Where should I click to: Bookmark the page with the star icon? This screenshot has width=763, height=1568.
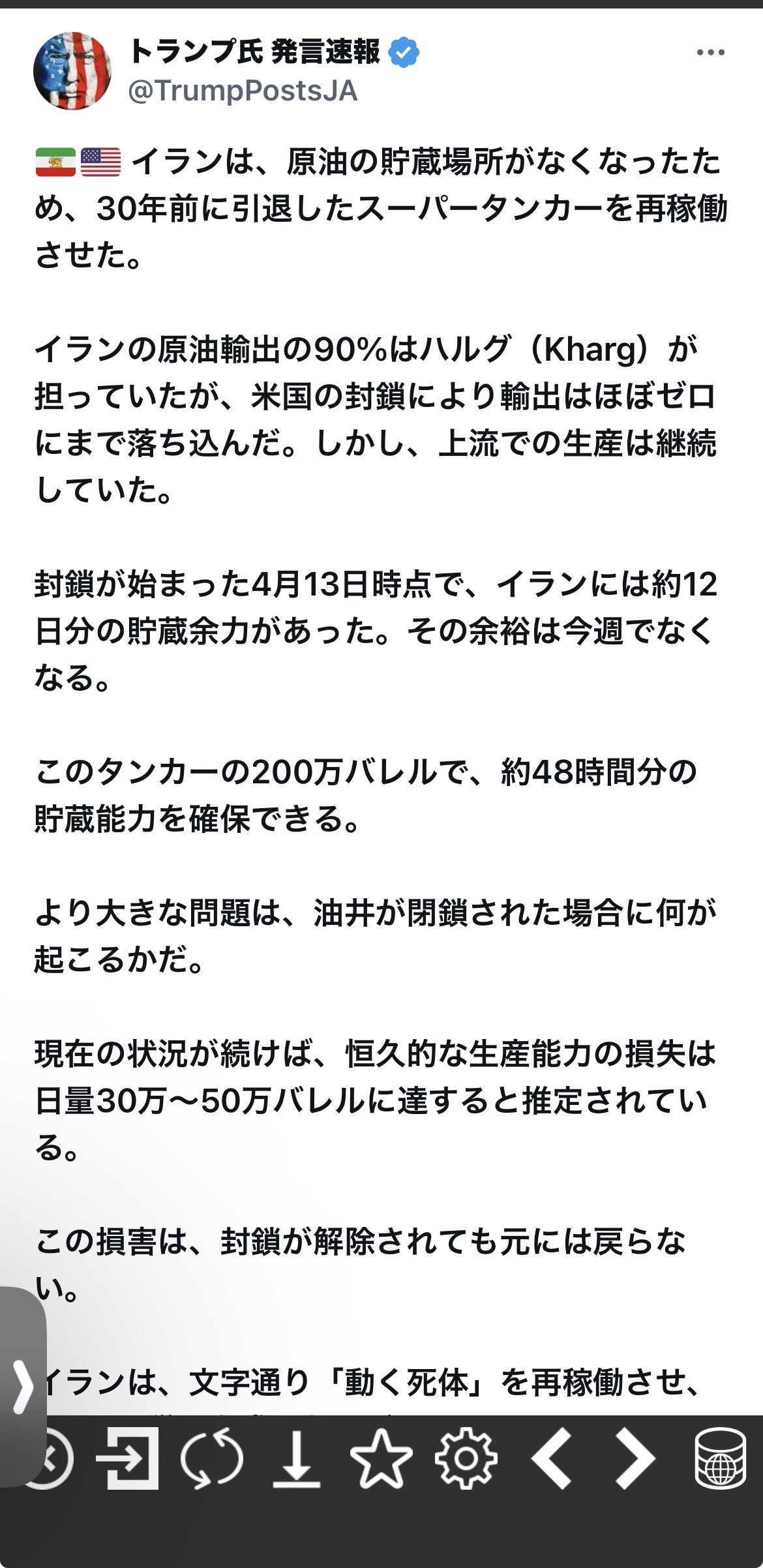pyautogui.click(x=381, y=1458)
